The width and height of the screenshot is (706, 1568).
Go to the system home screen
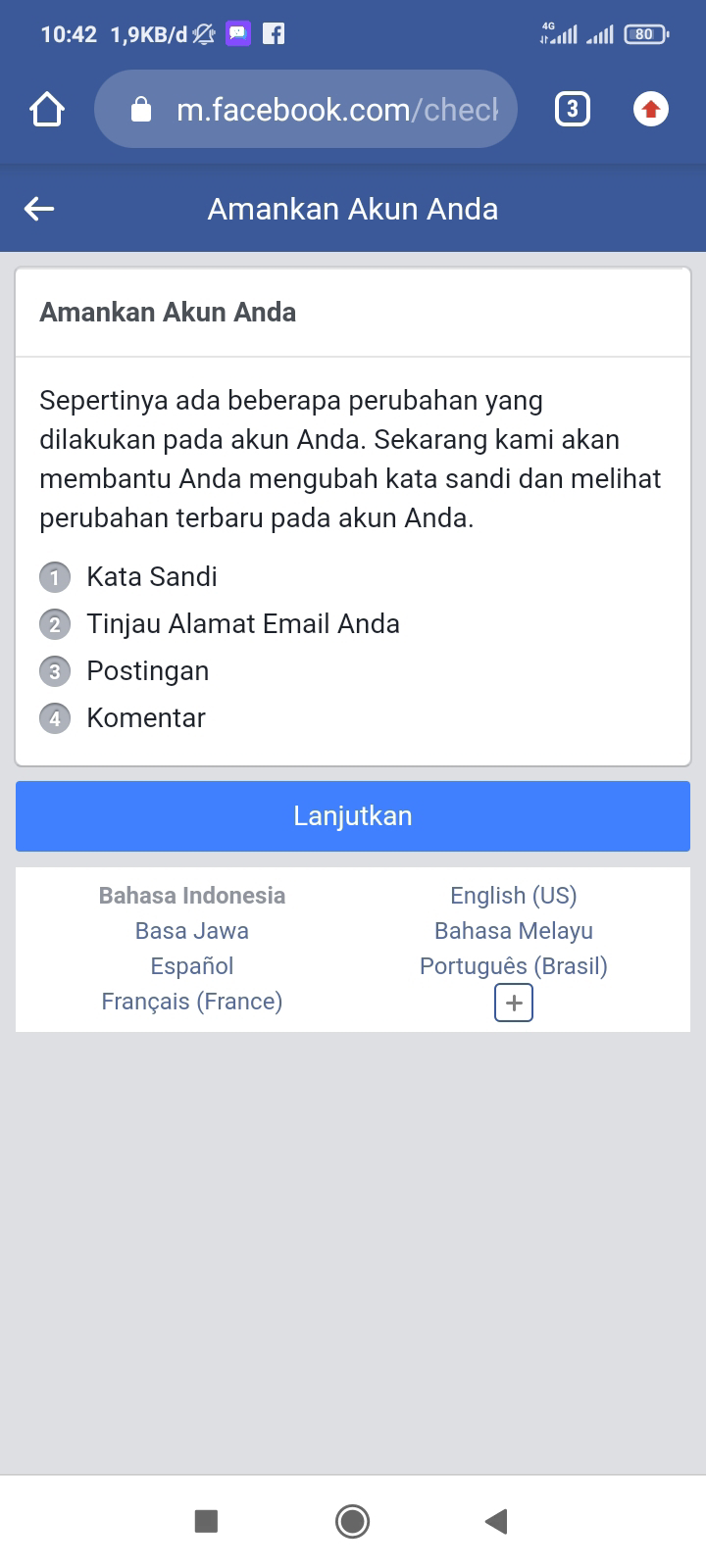click(352, 1521)
